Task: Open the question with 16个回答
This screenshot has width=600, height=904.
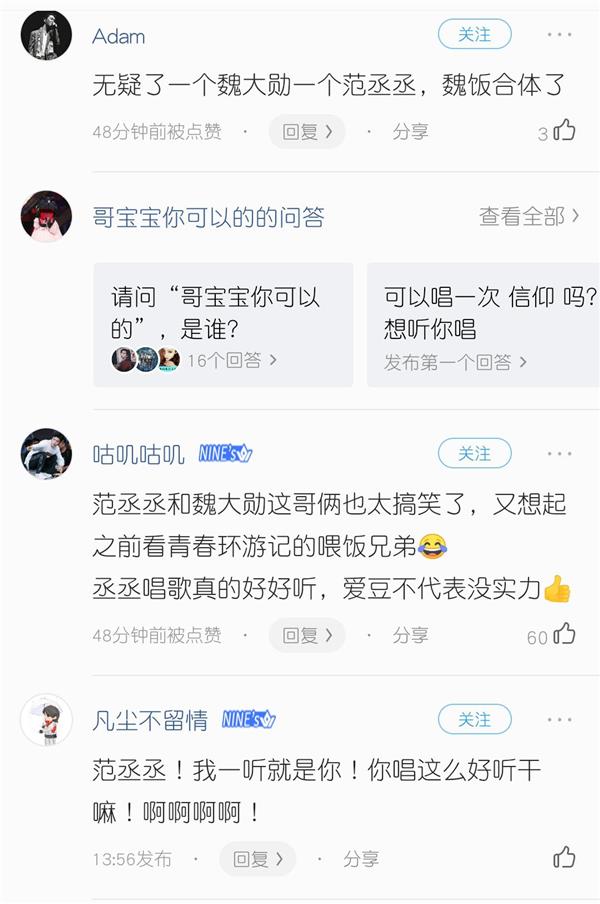Action: click(223, 325)
